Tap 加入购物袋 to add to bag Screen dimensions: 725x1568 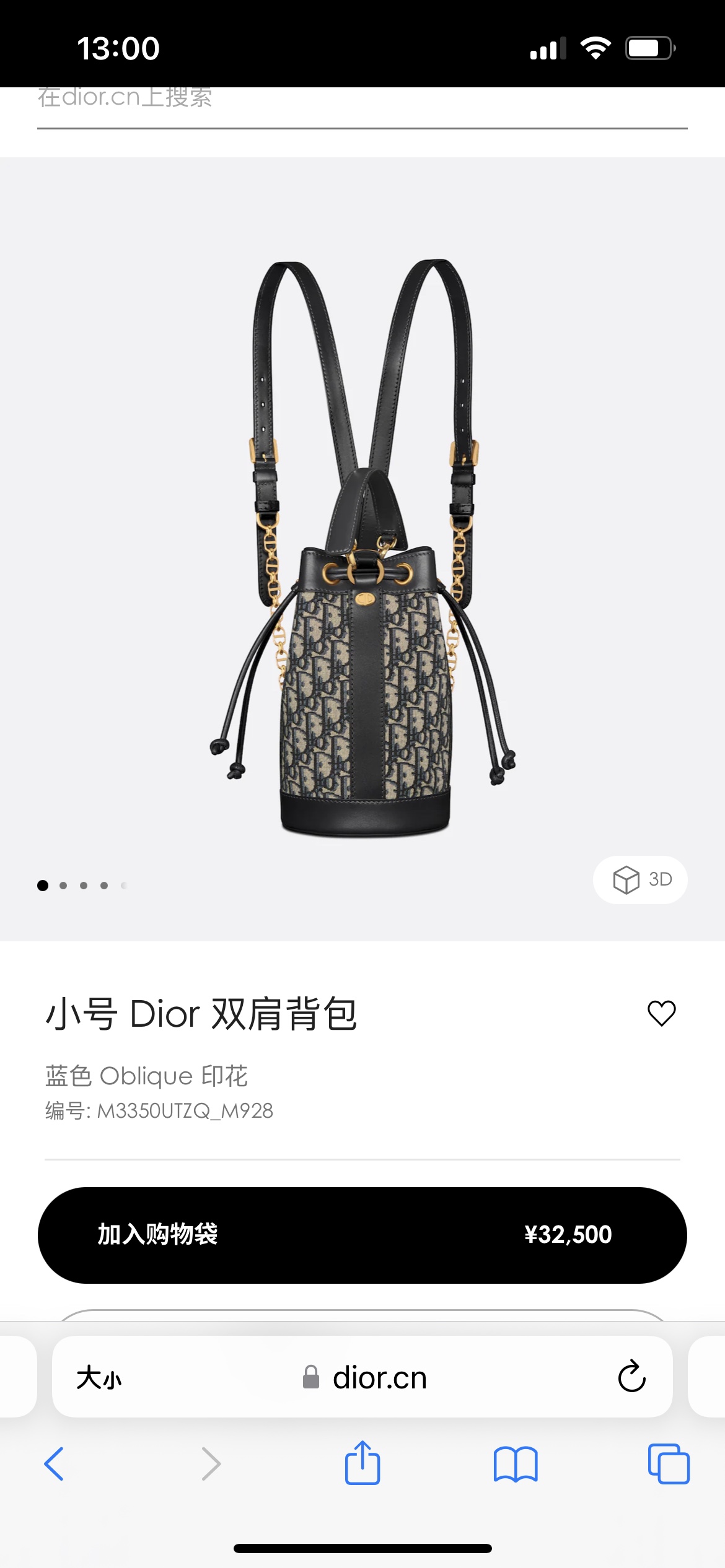point(362,1235)
